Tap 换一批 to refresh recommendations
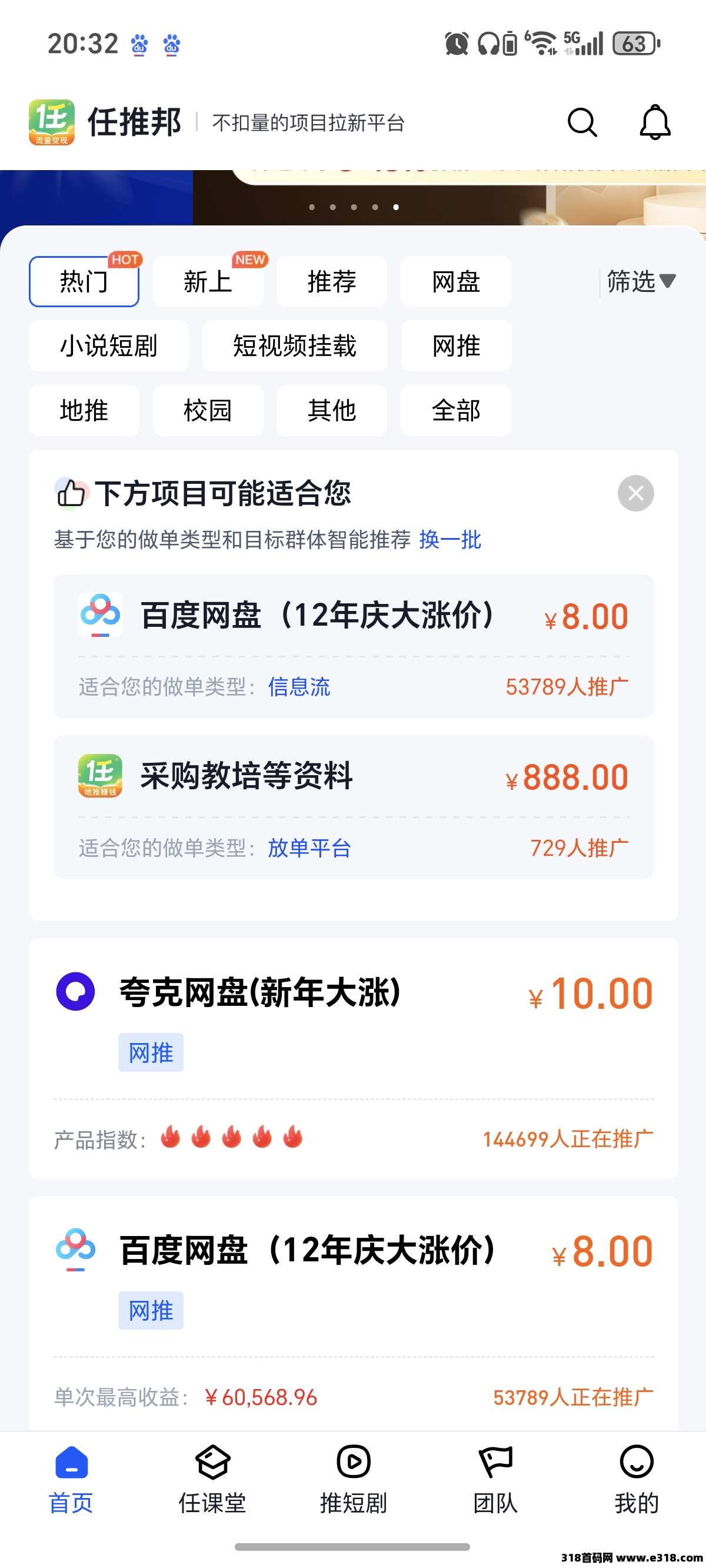The width and height of the screenshot is (706, 1568). coord(449,540)
